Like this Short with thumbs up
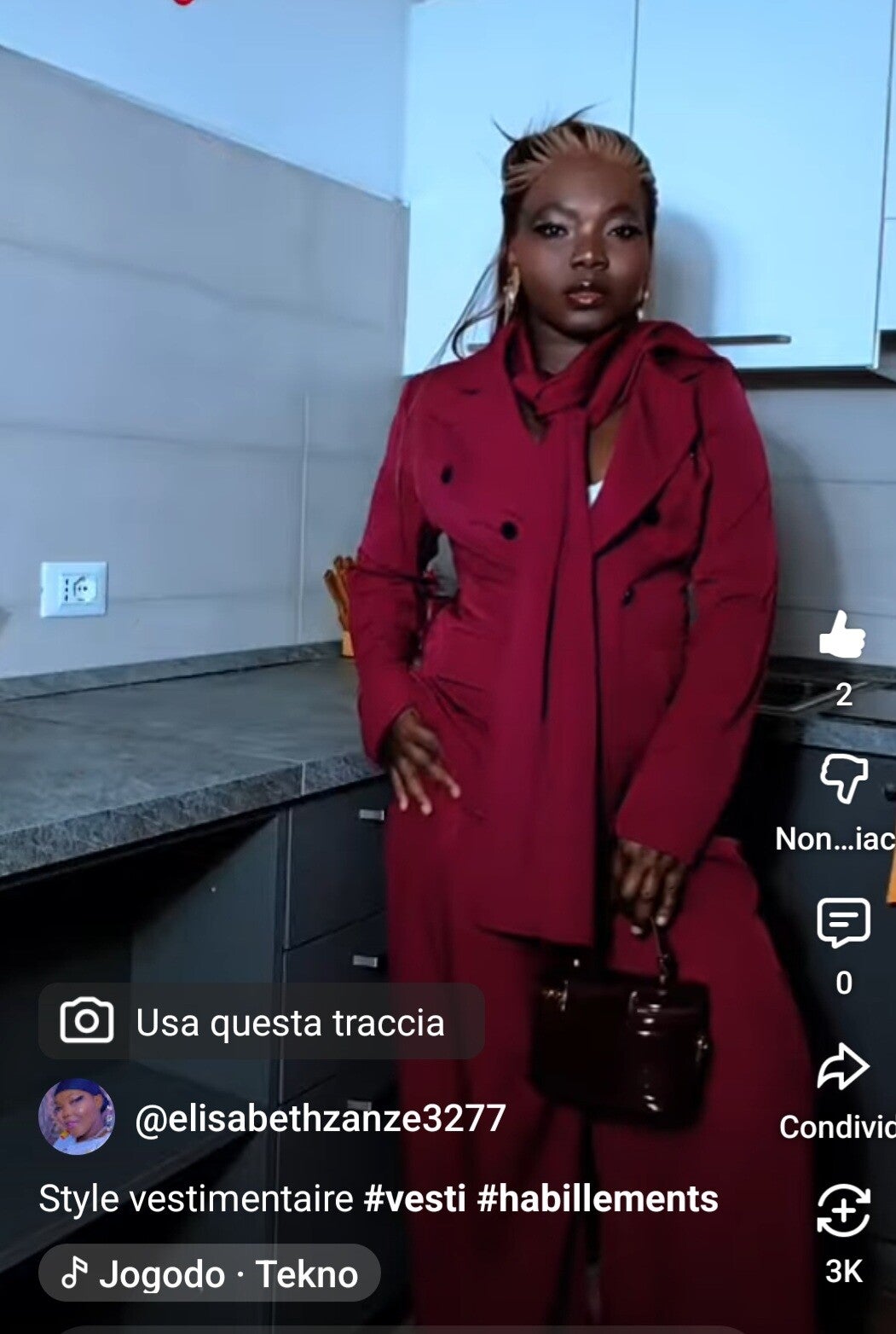Image resolution: width=896 pixels, height=1334 pixels. pyautogui.click(x=842, y=635)
